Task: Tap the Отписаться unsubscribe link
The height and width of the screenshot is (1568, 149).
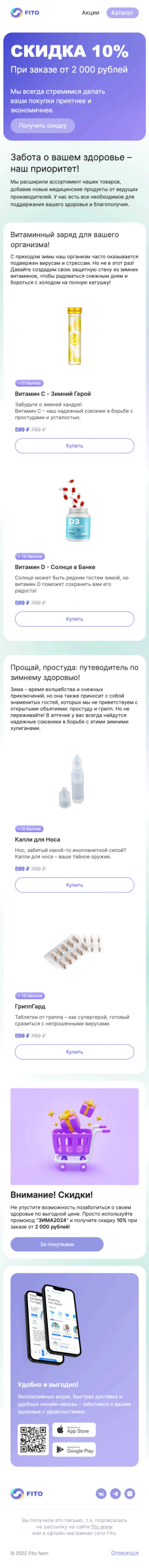Action: tap(125, 1553)
